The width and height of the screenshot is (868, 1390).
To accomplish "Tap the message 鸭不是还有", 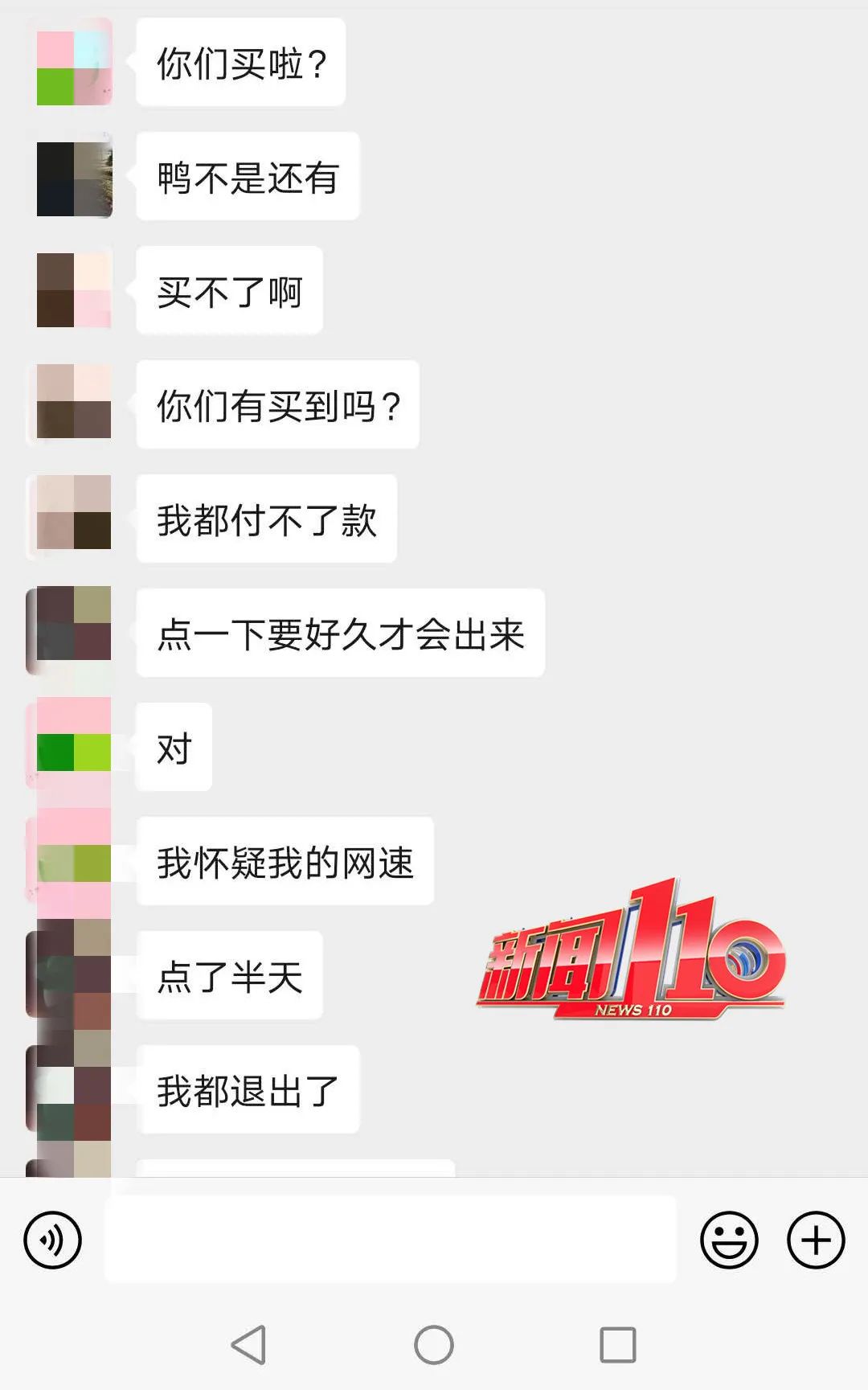I will (x=247, y=178).
